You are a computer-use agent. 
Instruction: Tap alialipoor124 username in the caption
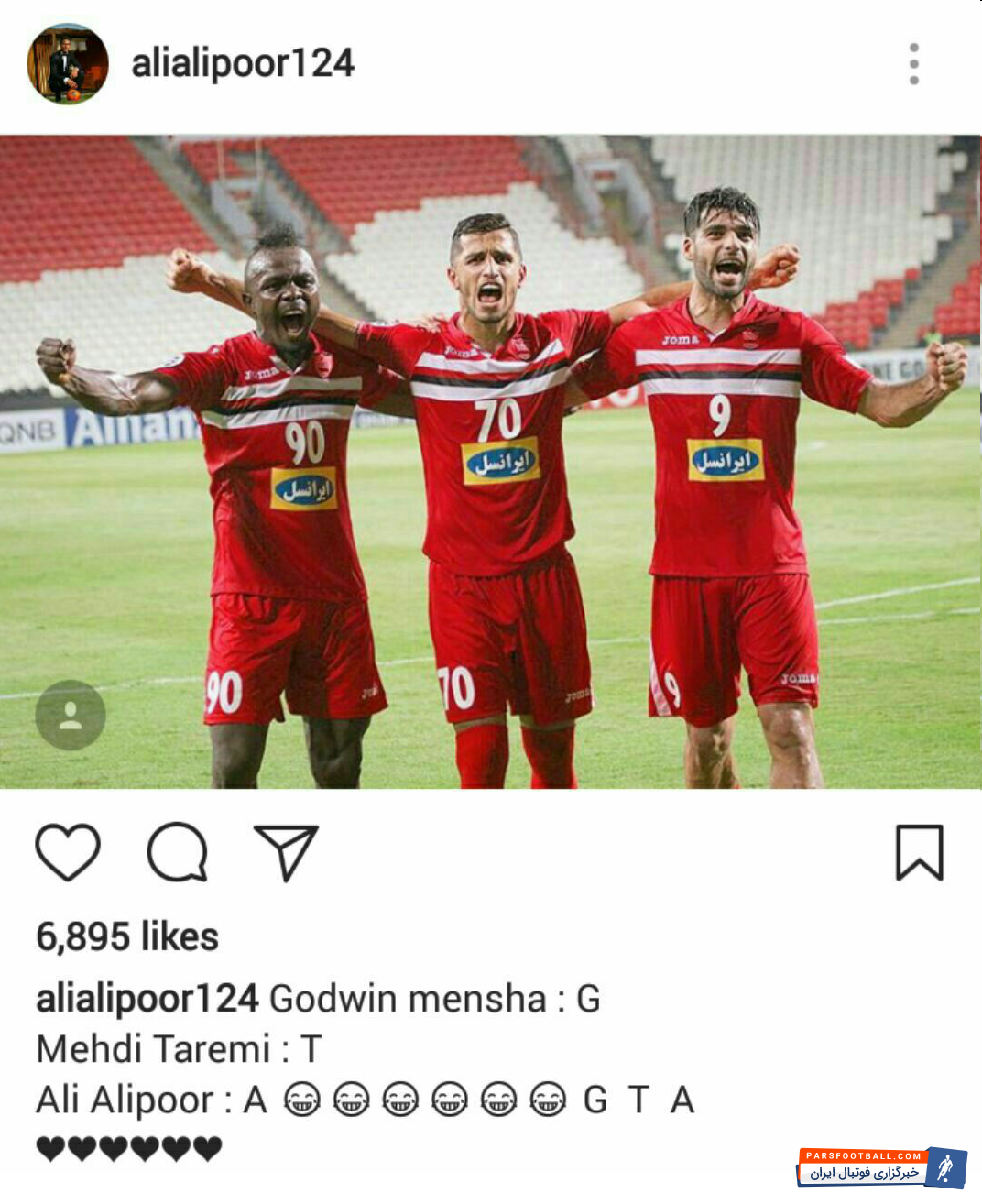[x=147, y=999]
